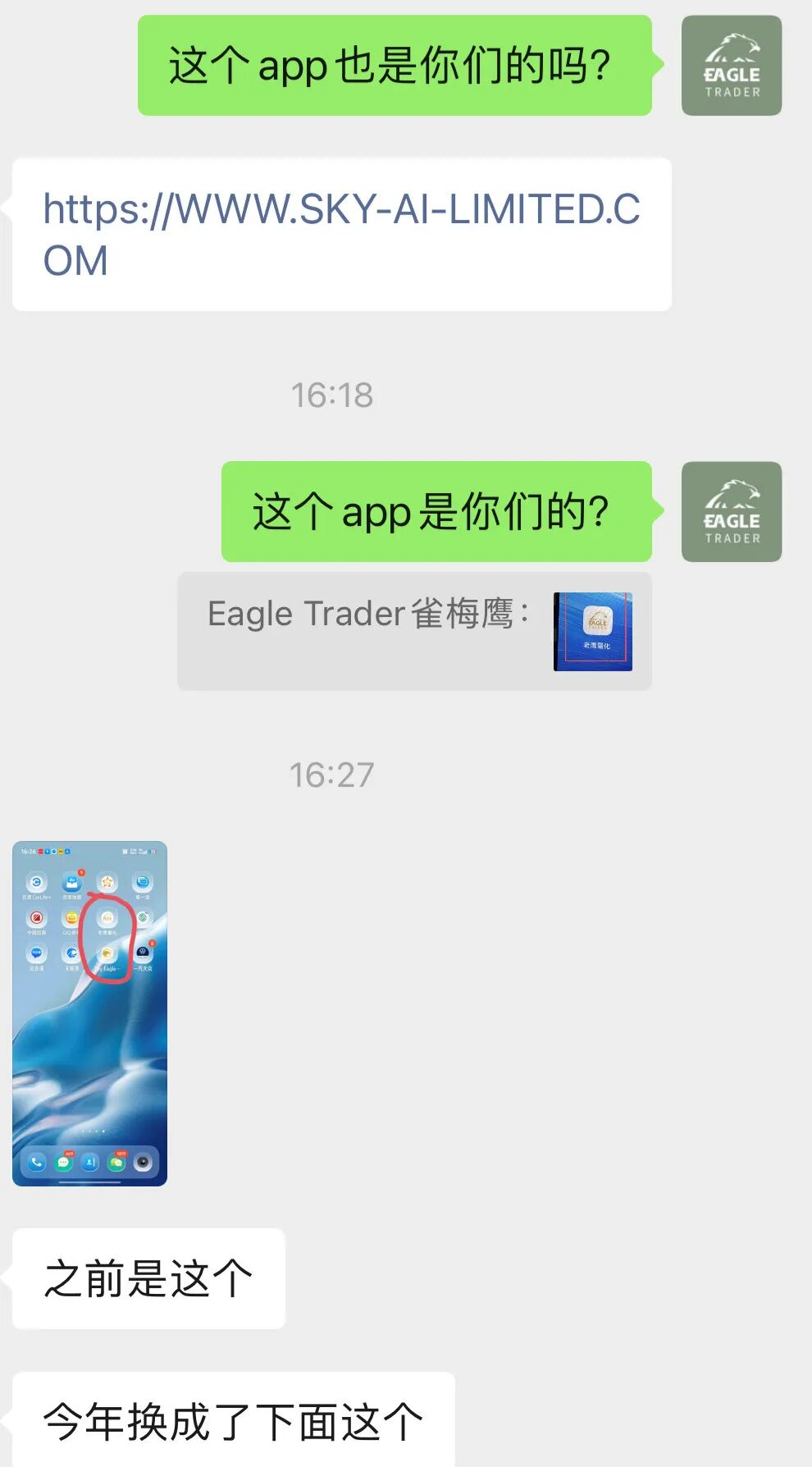Image resolution: width=812 pixels, height=1467 pixels.
Task: Tap the page indicator dots in screenshot
Action: coord(93,1131)
